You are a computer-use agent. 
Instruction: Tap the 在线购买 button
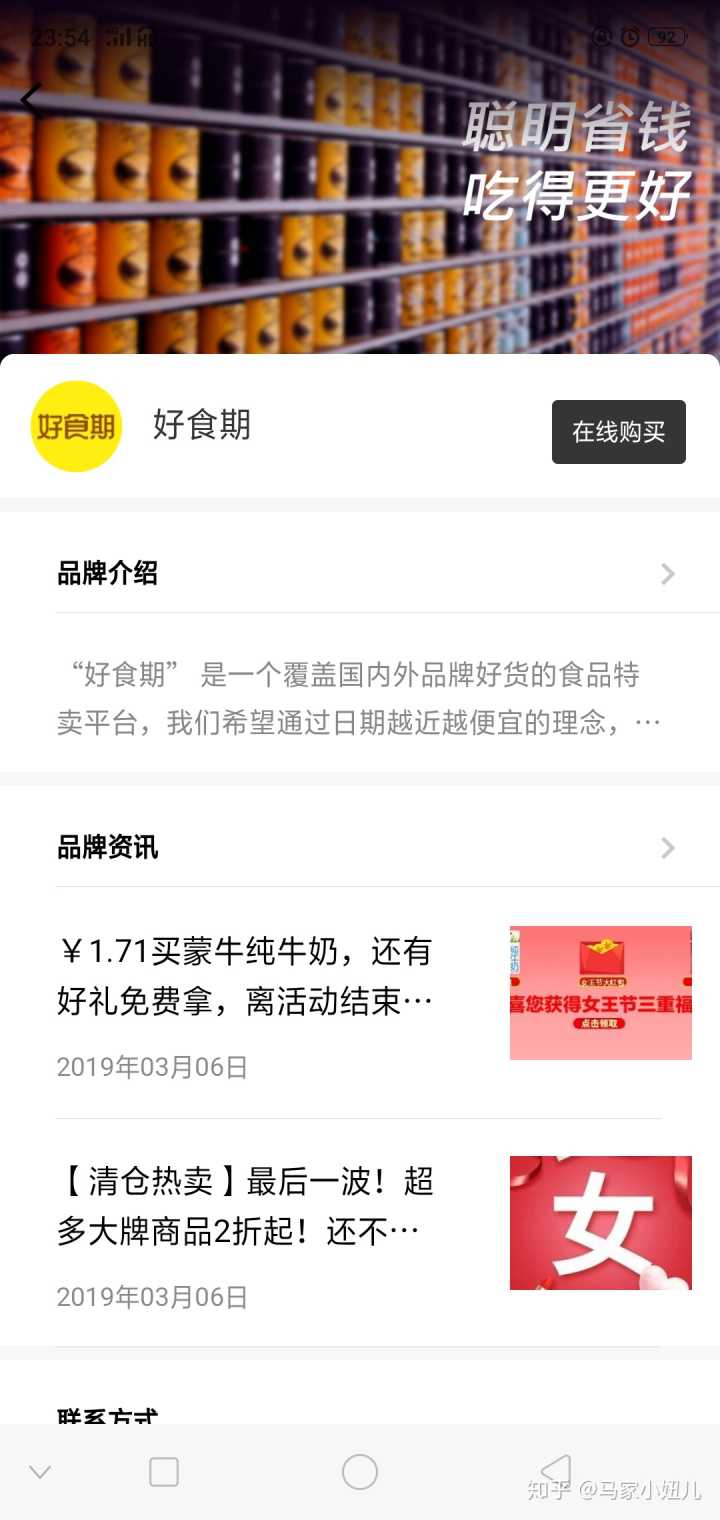(x=618, y=432)
